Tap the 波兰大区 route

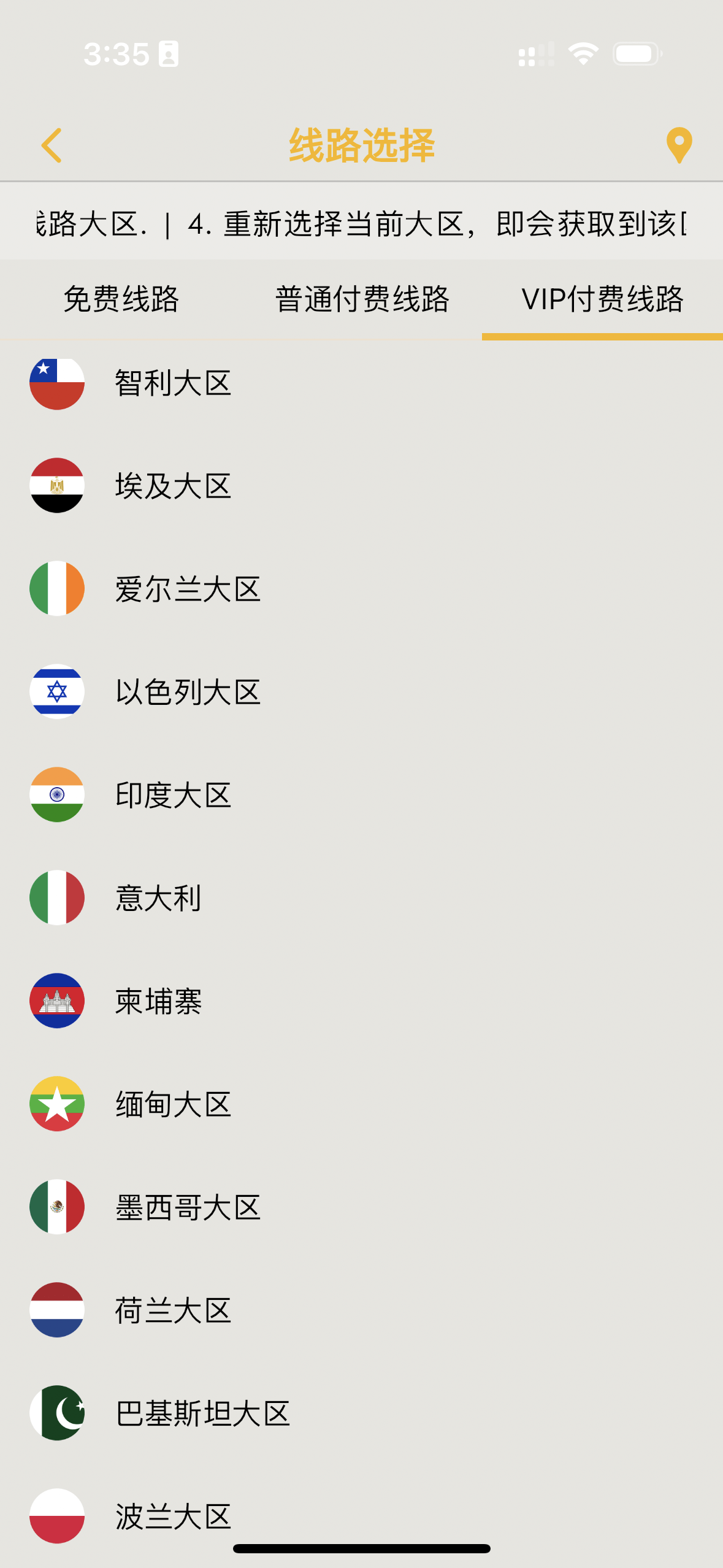(173, 1515)
